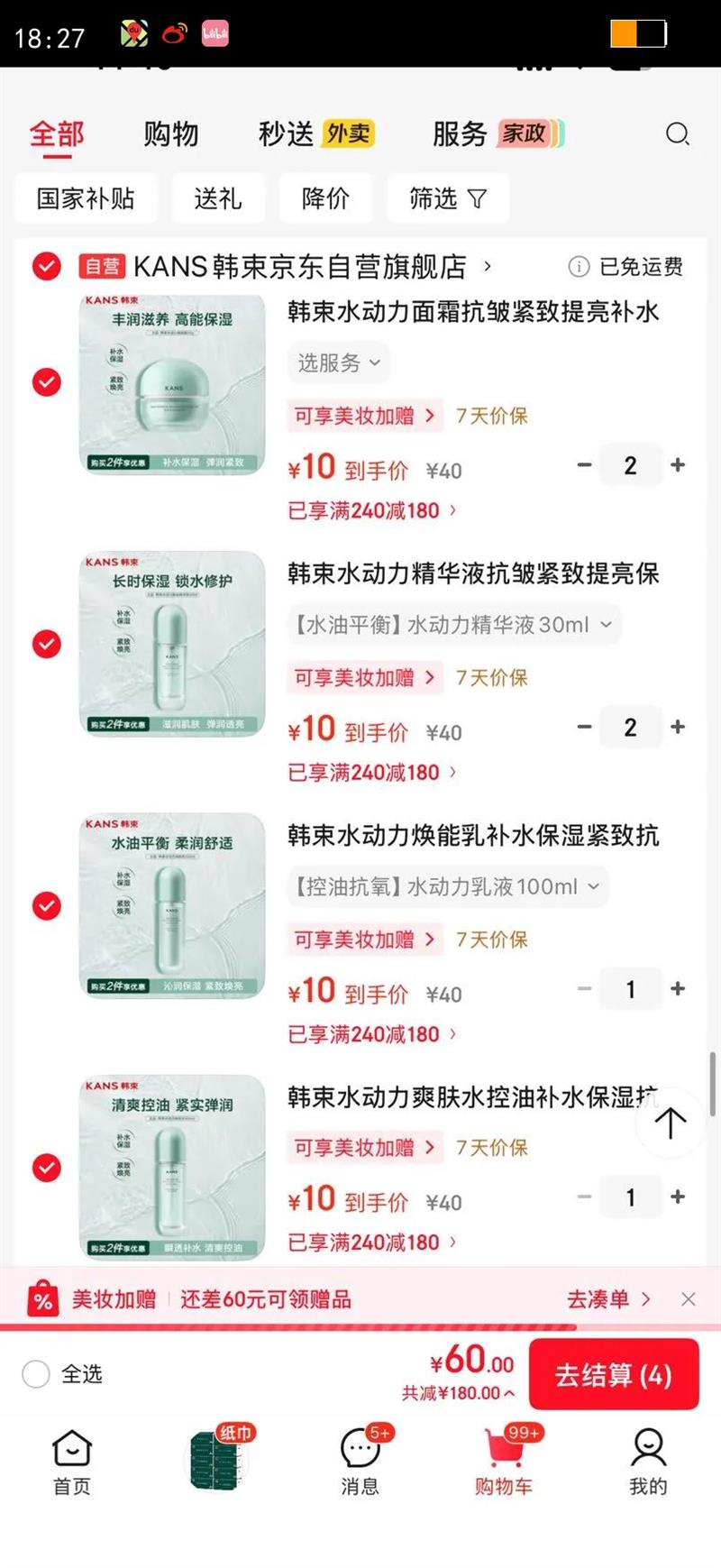The image size is (721, 1568).
Task: Open the search function
Action: (x=677, y=134)
